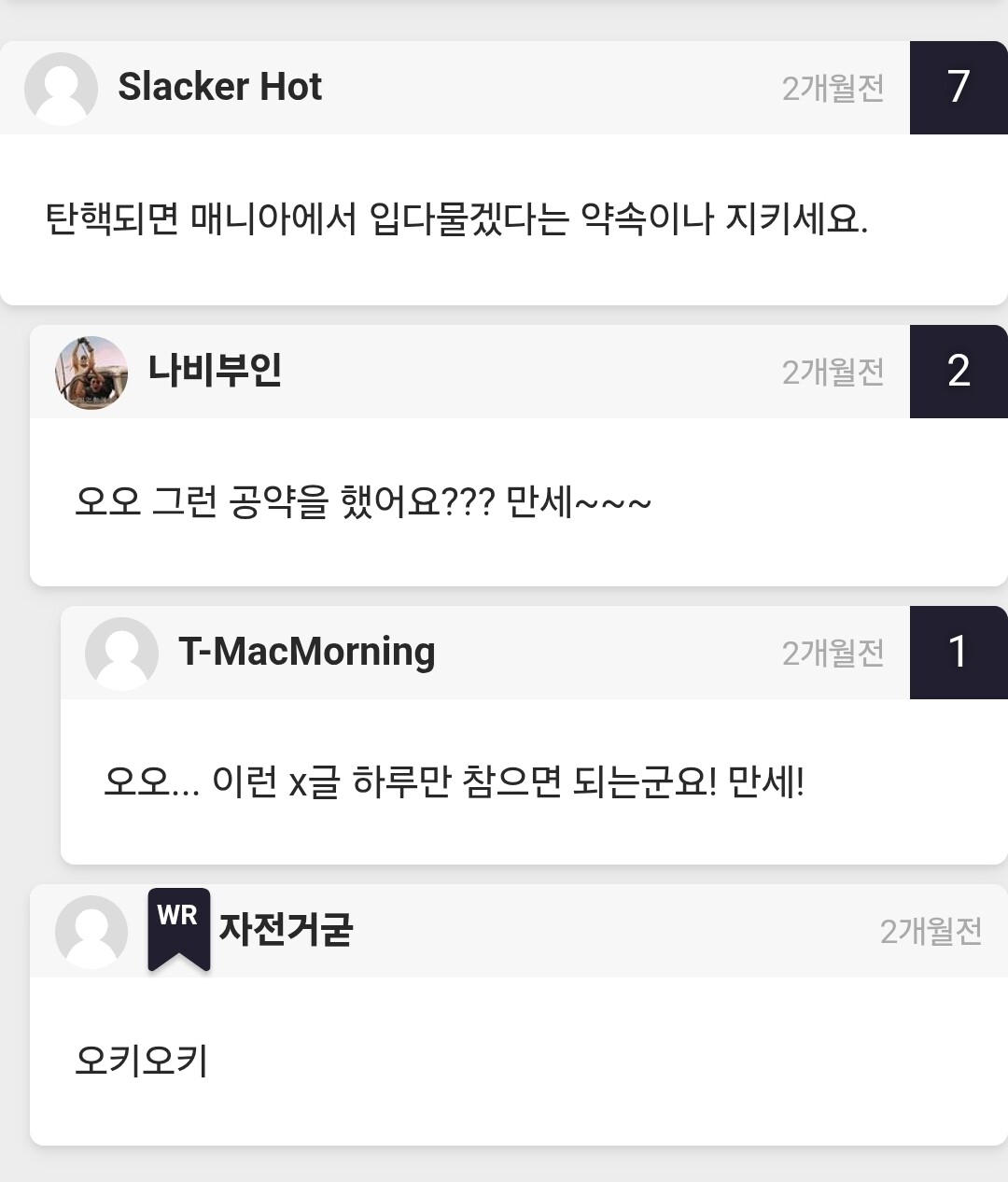Open 자전거굳's profile avatar

pyautogui.click(x=91, y=932)
